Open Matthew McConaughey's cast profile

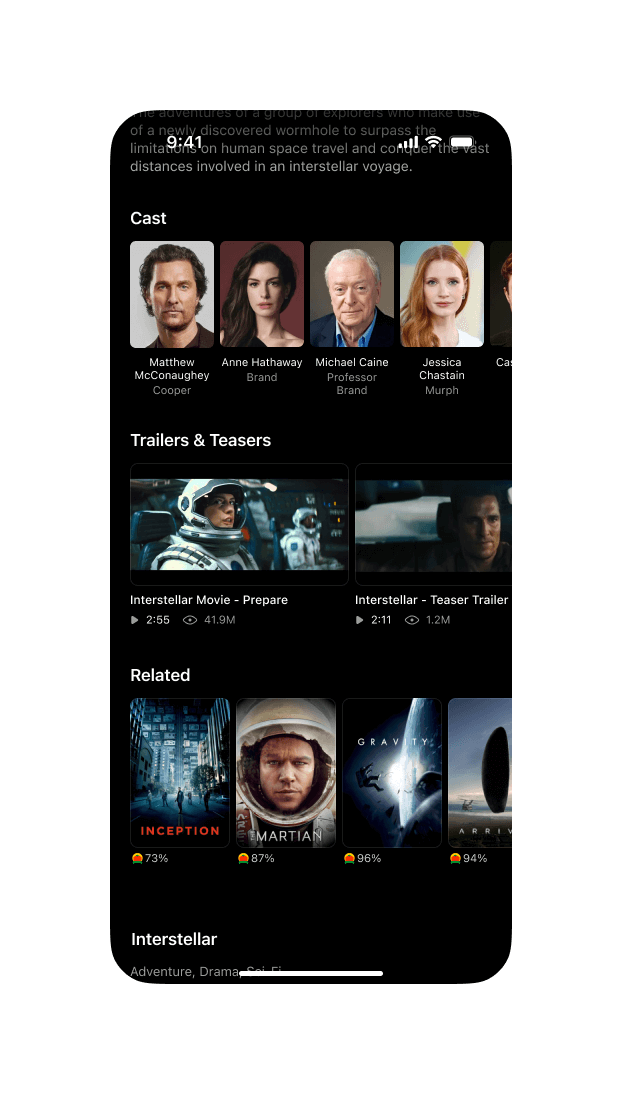tap(172, 294)
